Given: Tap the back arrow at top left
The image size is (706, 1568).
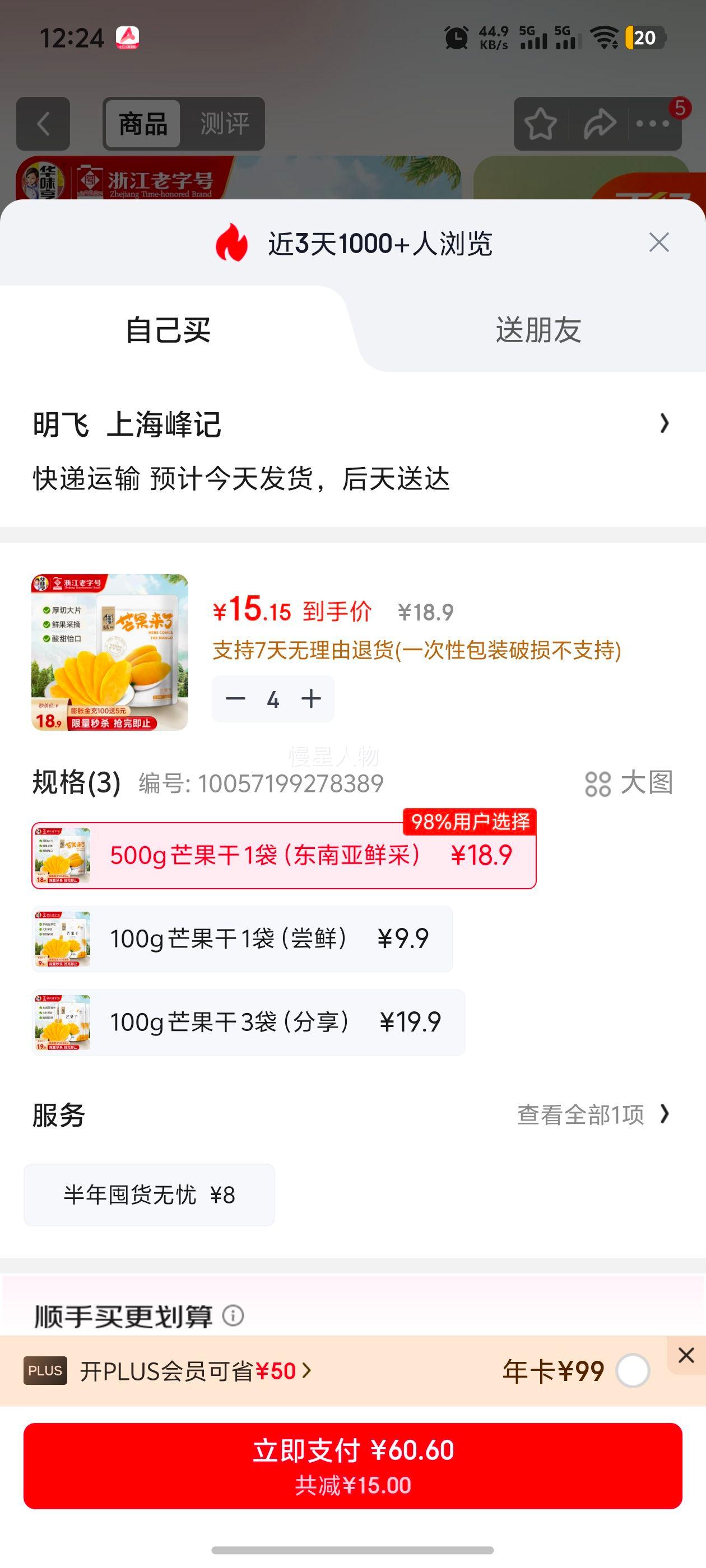Looking at the screenshot, I should (41, 124).
